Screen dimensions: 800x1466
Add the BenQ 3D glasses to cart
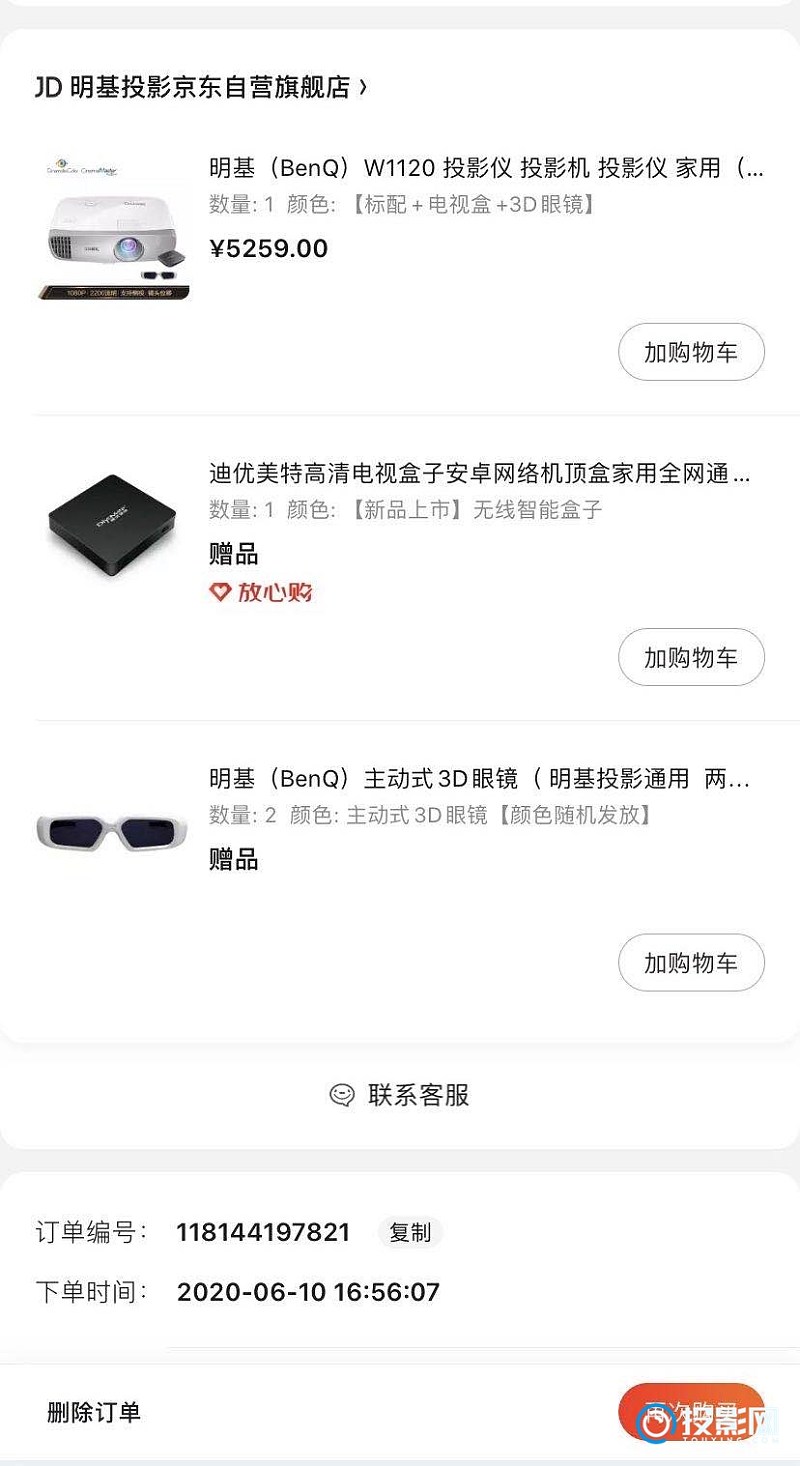point(691,963)
